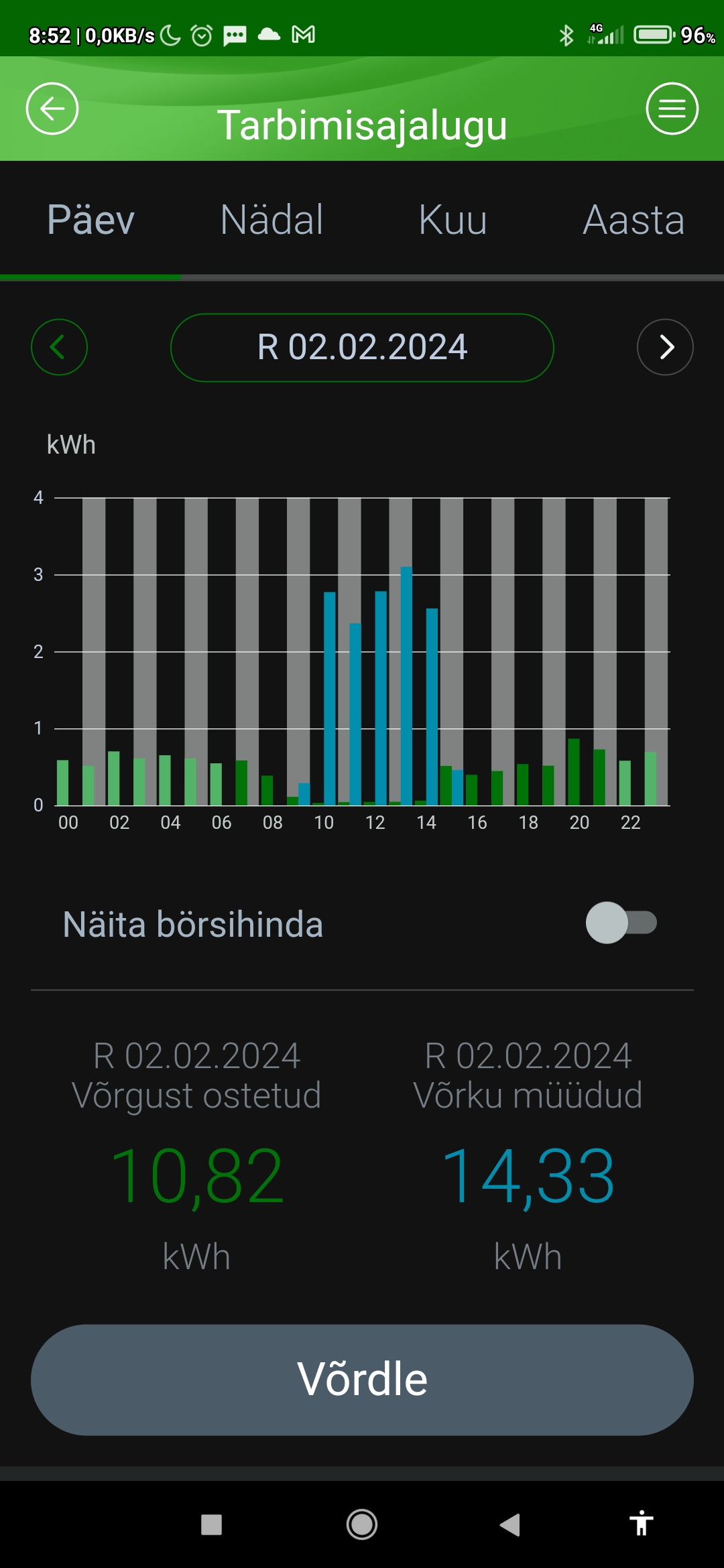The width and height of the screenshot is (724, 1568).
Task: Go to the next day
Action: [665, 347]
